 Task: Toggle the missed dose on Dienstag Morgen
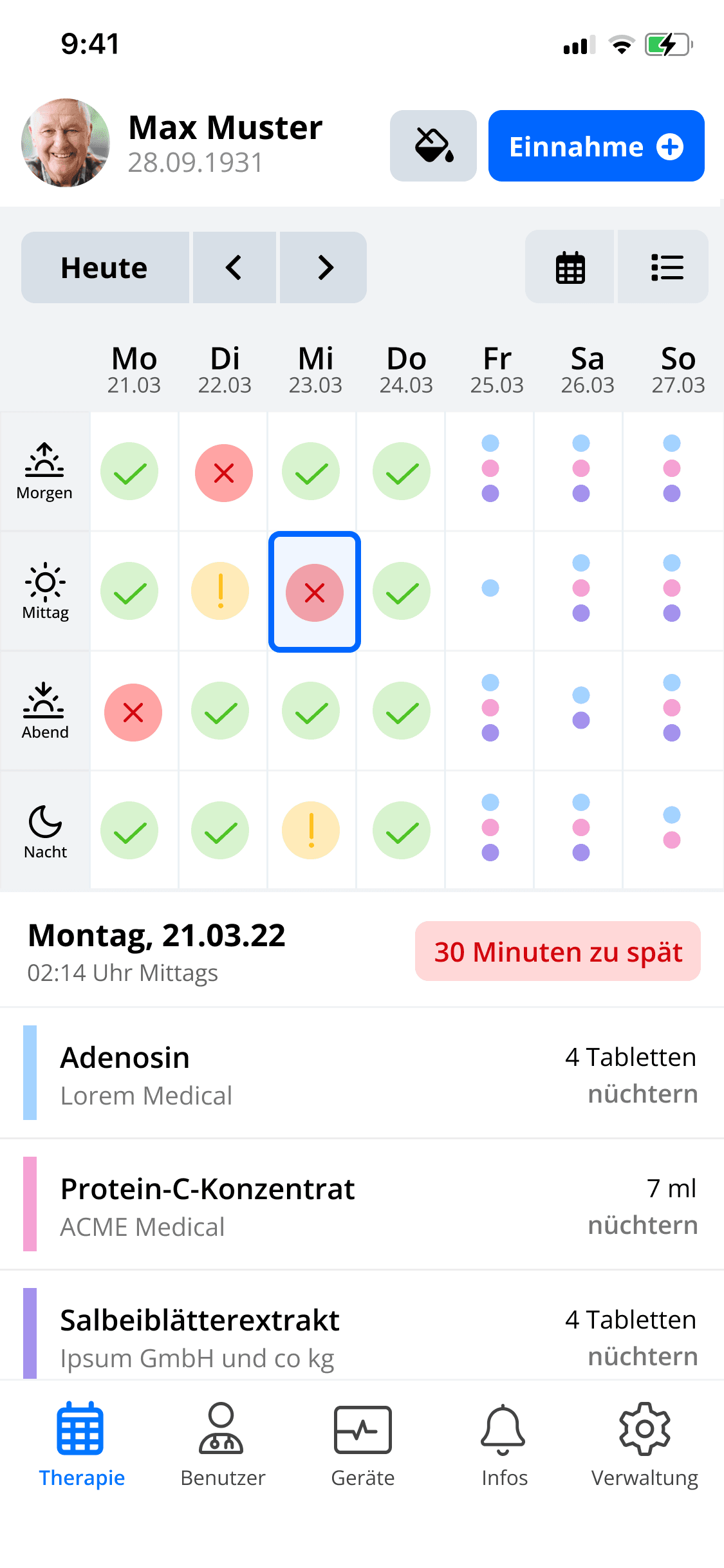(x=223, y=472)
